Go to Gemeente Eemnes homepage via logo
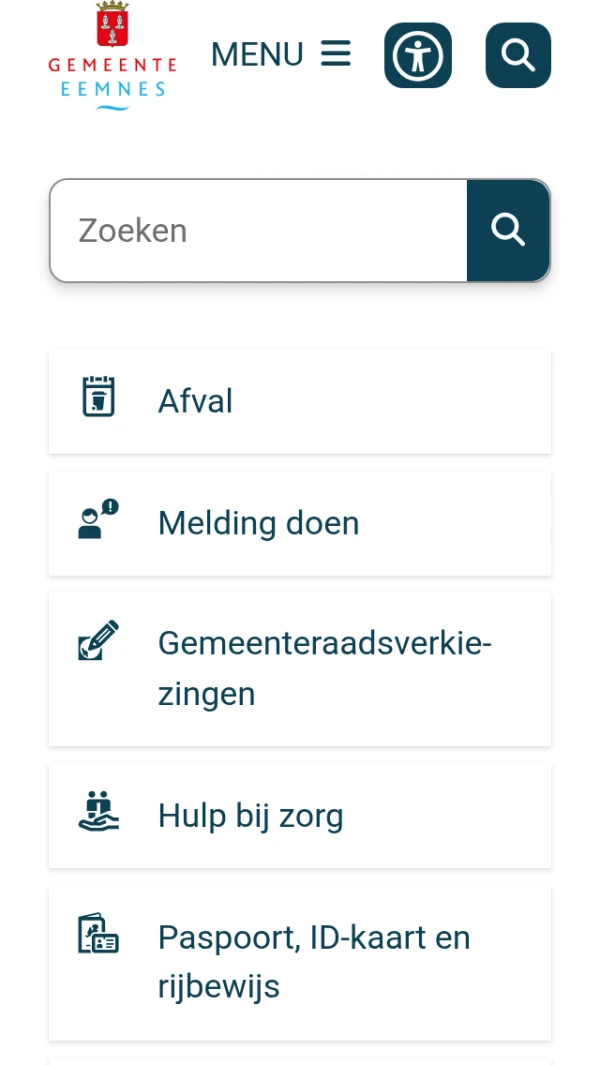This screenshot has width=600, height=1065. (x=112, y=54)
